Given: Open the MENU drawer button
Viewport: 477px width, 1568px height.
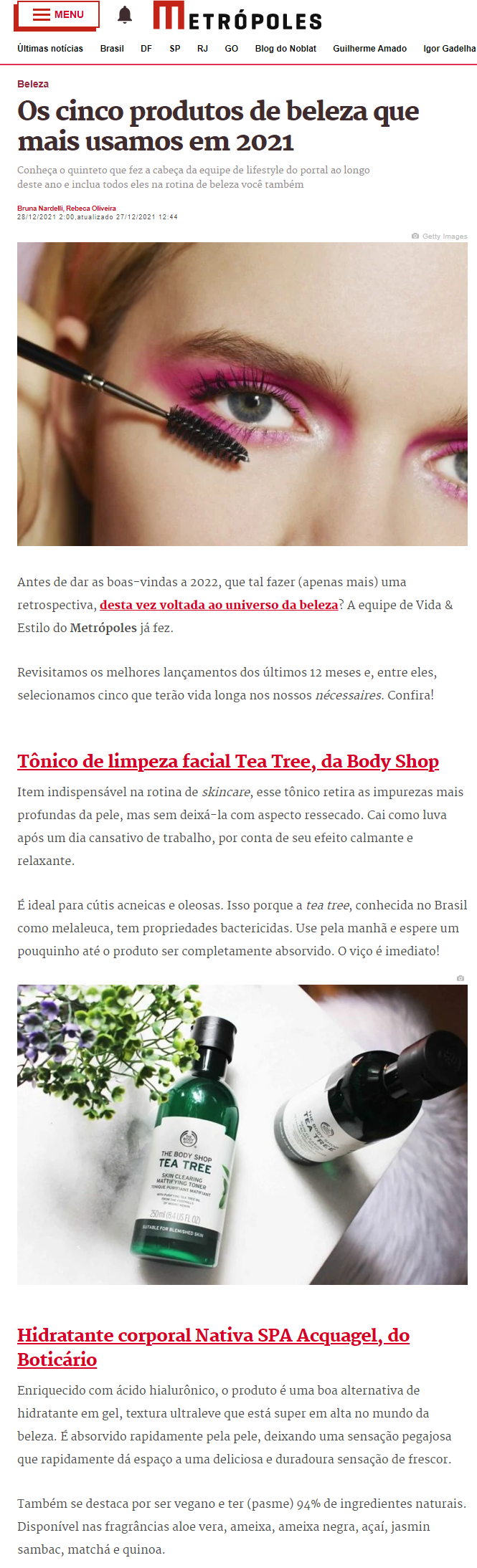Looking at the screenshot, I should [57, 14].
